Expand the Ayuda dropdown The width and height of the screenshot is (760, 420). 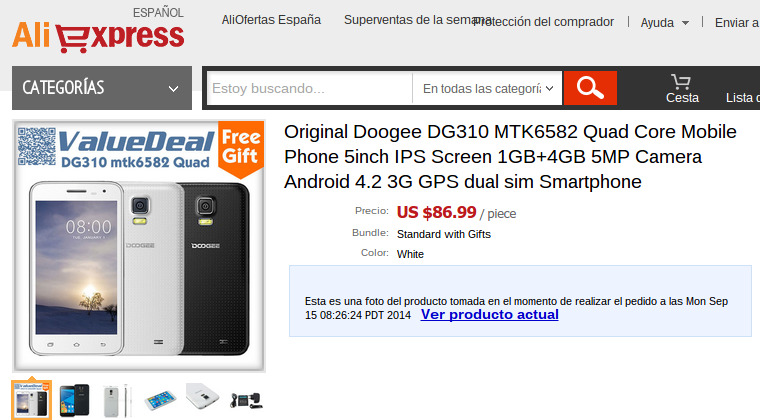tap(665, 22)
